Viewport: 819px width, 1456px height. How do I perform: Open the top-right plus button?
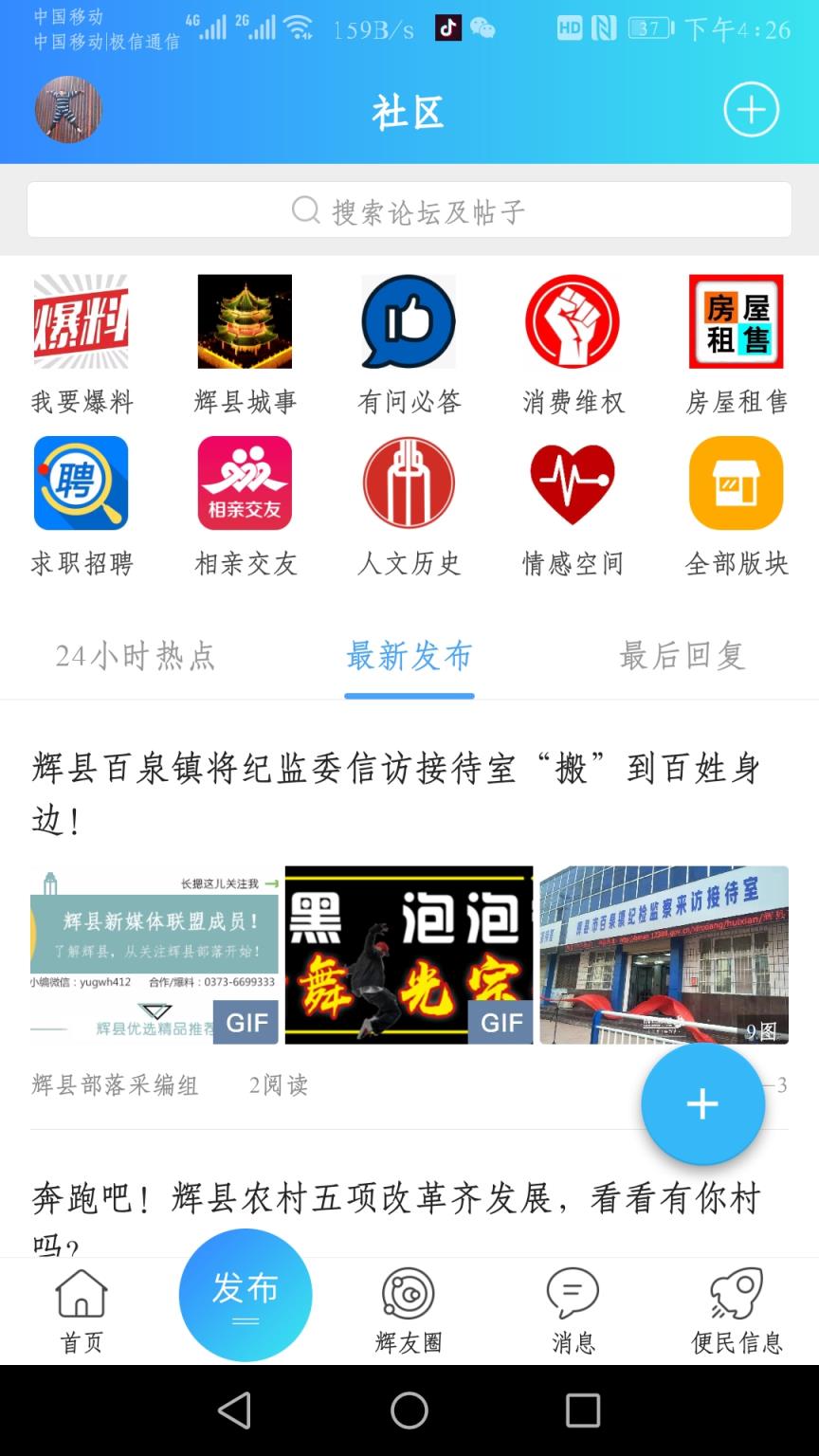pos(751,110)
